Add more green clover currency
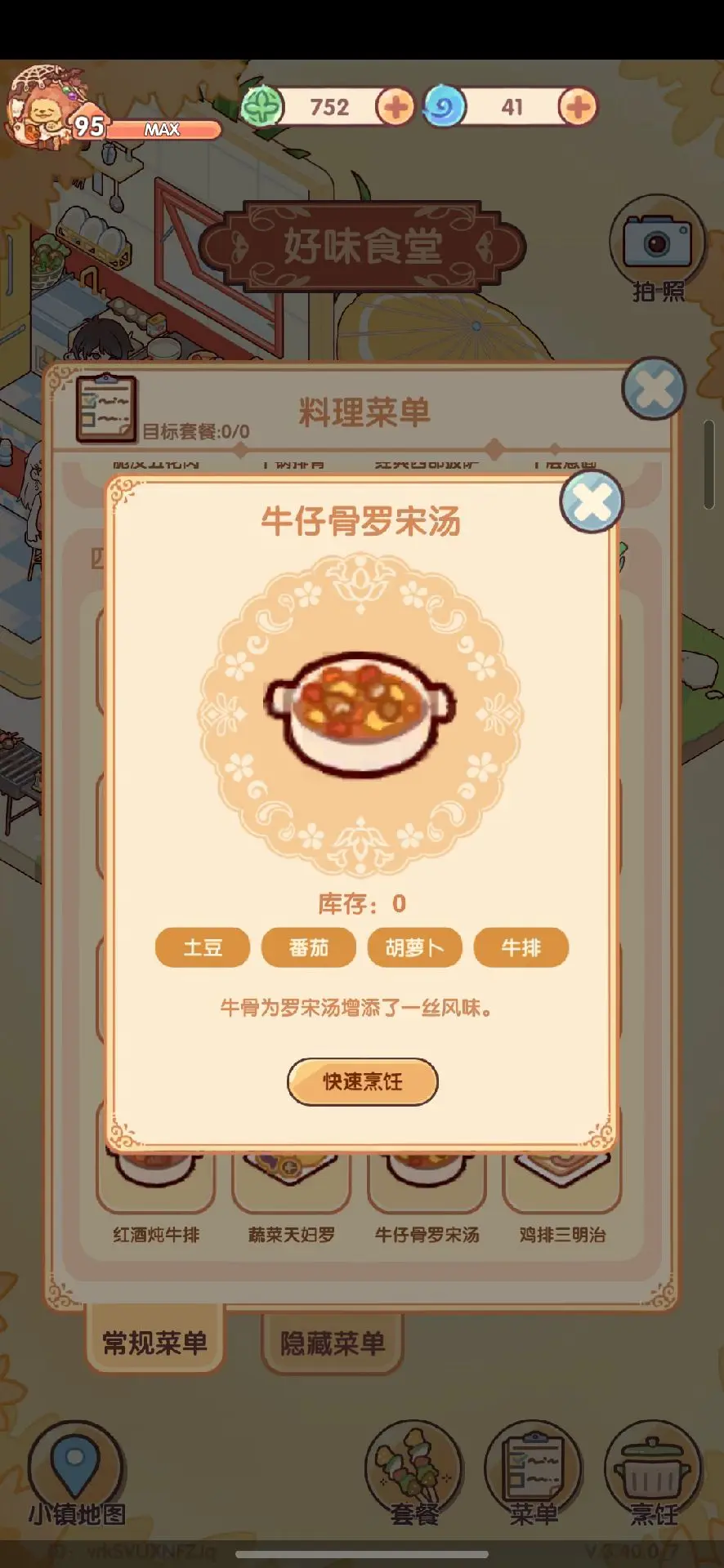The image size is (724, 1568). [395, 107]
